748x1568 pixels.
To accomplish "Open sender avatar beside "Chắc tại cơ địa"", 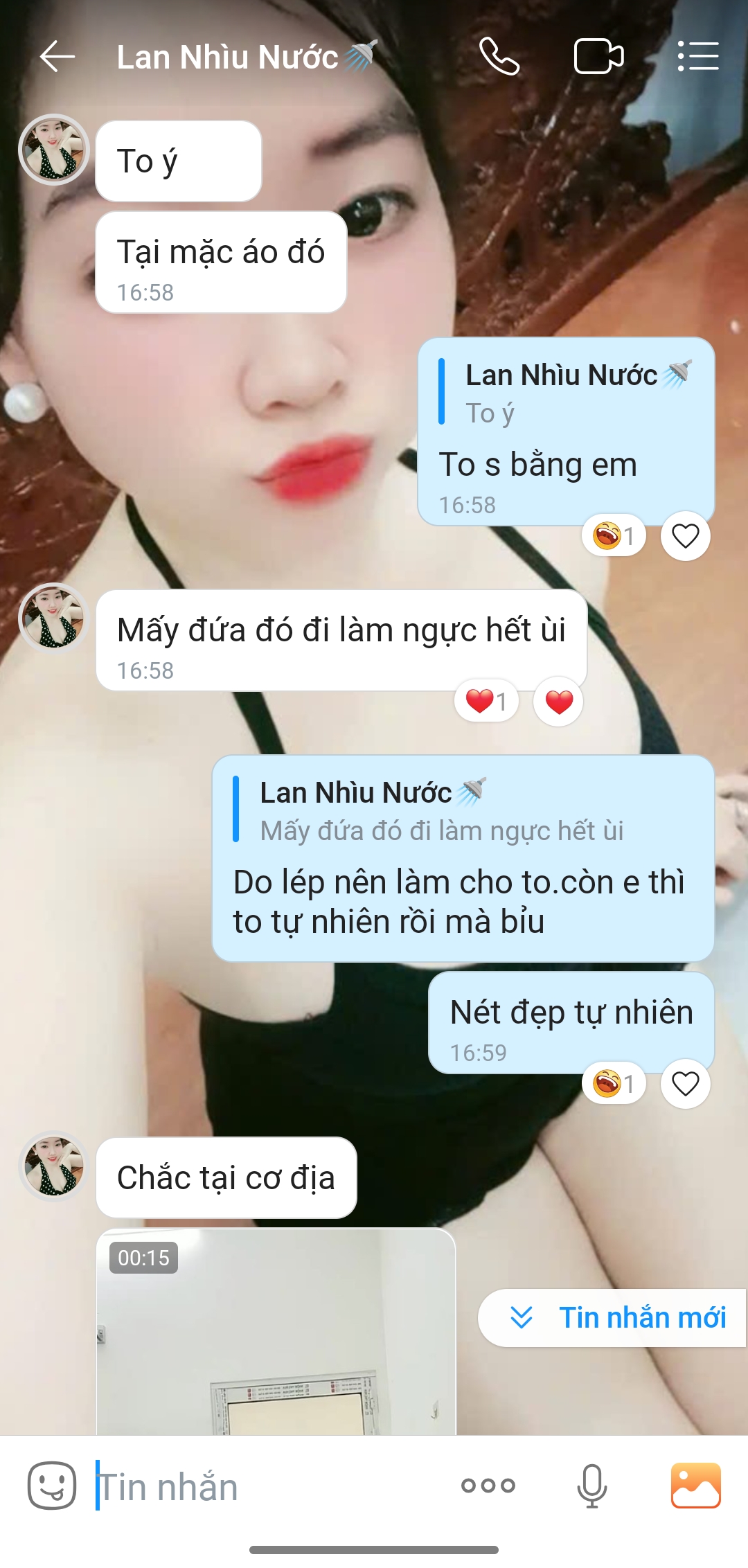I will pos(54,1166).
